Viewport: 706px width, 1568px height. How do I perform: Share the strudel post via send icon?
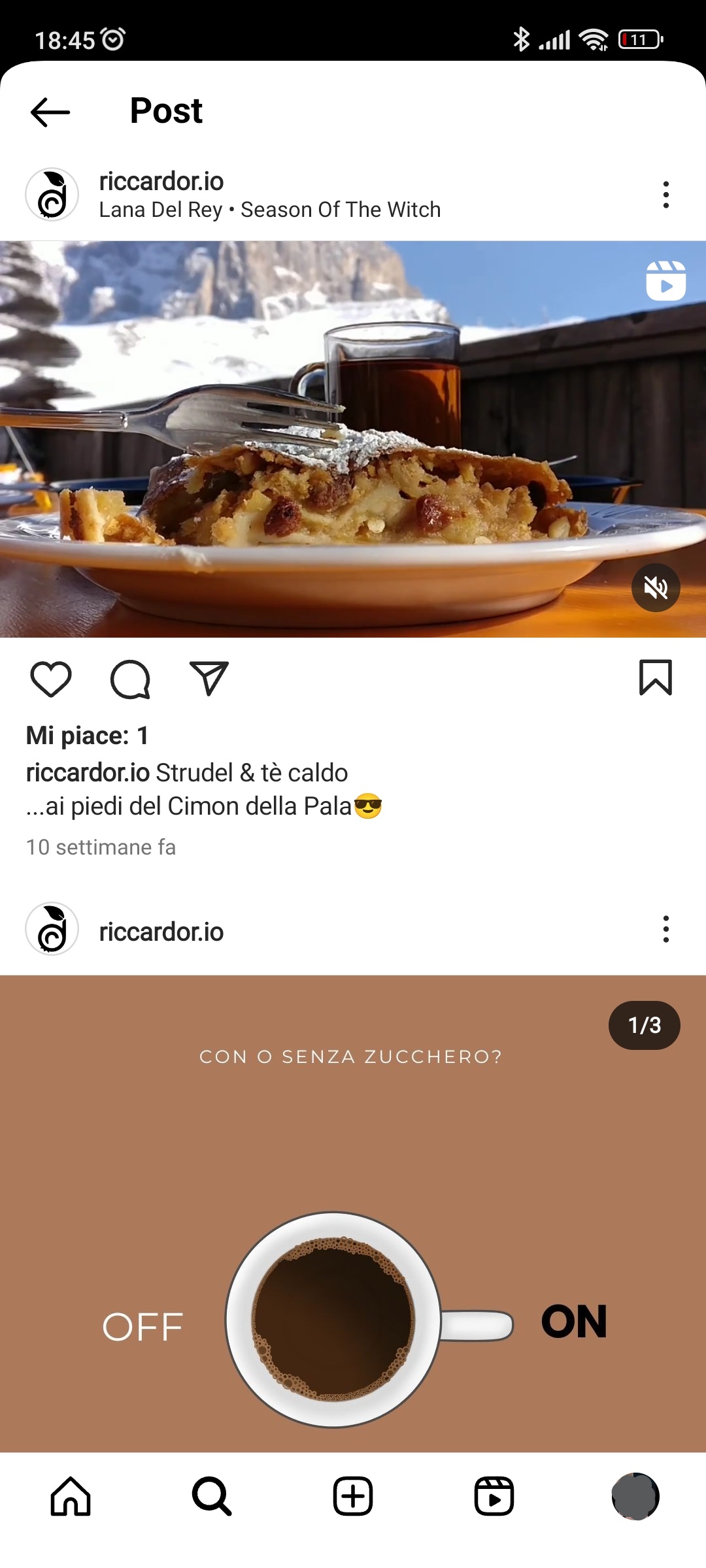209,678
